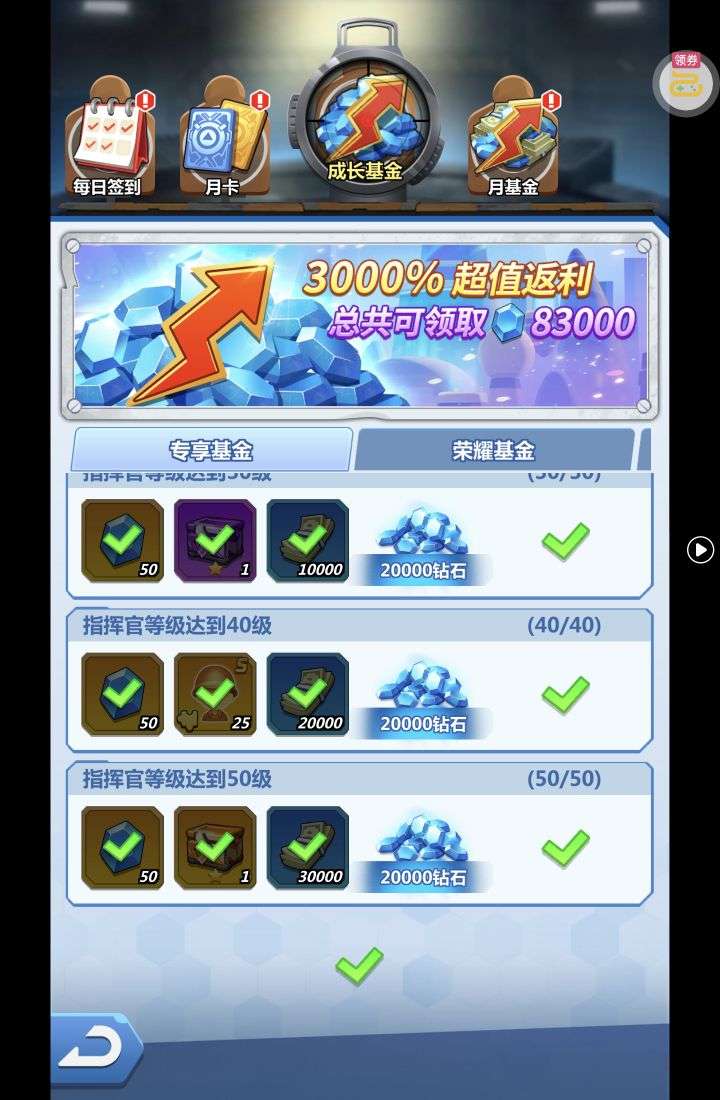Switch to the 荣耀基金 sub-tab
This screenshot has height=1100, width=720.
(x=493, y=450)
